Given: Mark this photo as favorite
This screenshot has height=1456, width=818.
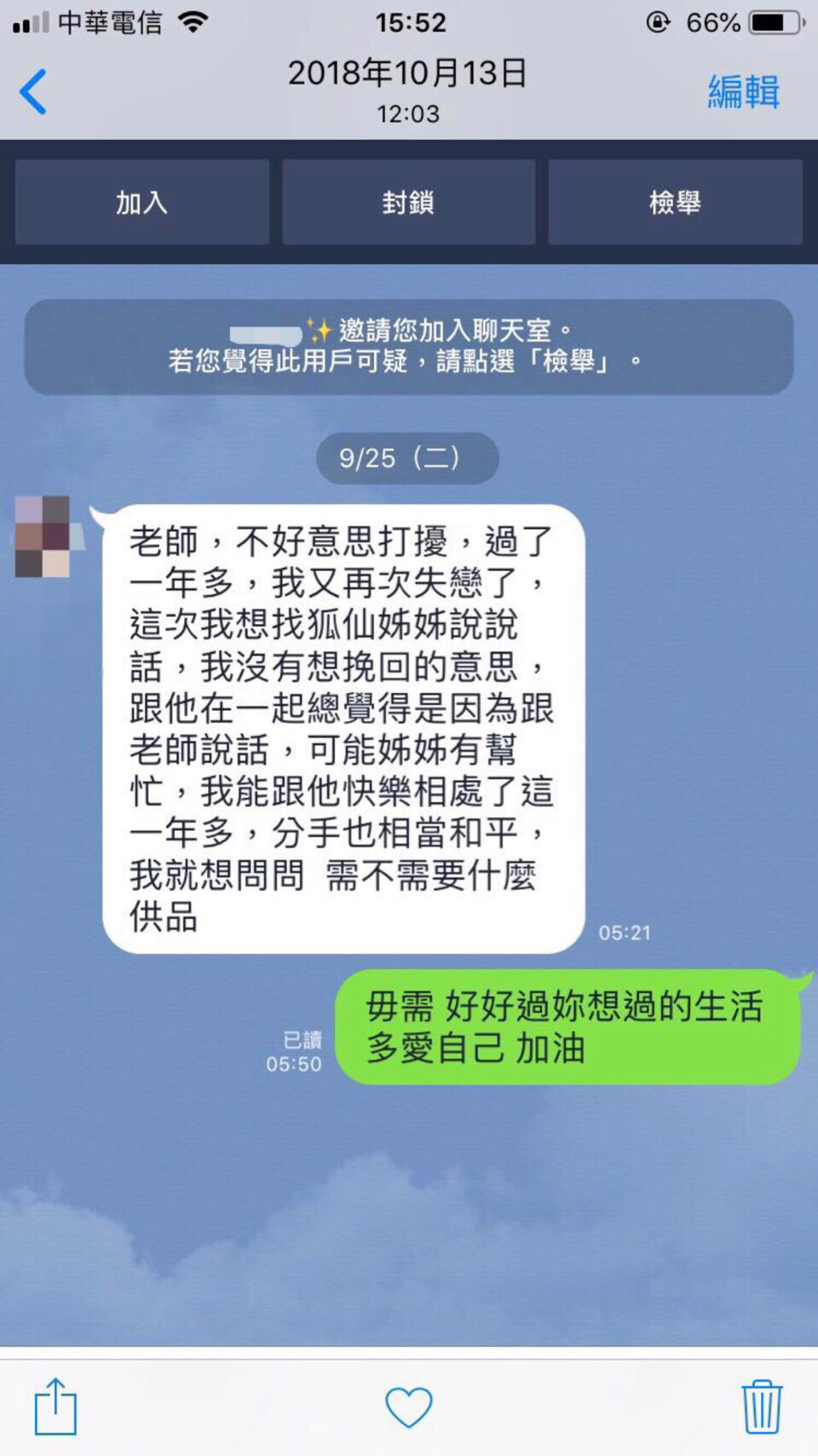Looking at the screenshot, I should [409, 1407].
